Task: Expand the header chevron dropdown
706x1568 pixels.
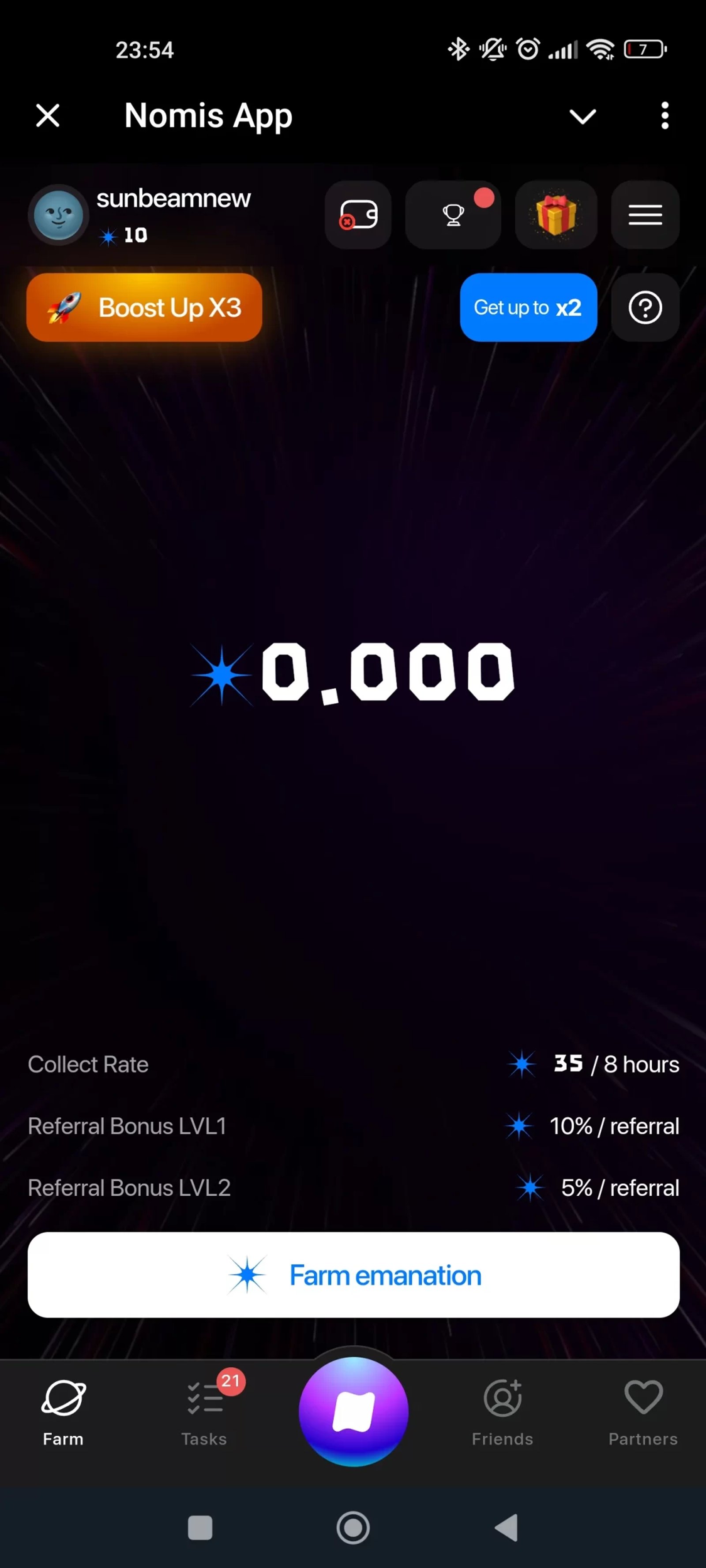Action: [582, 116]
